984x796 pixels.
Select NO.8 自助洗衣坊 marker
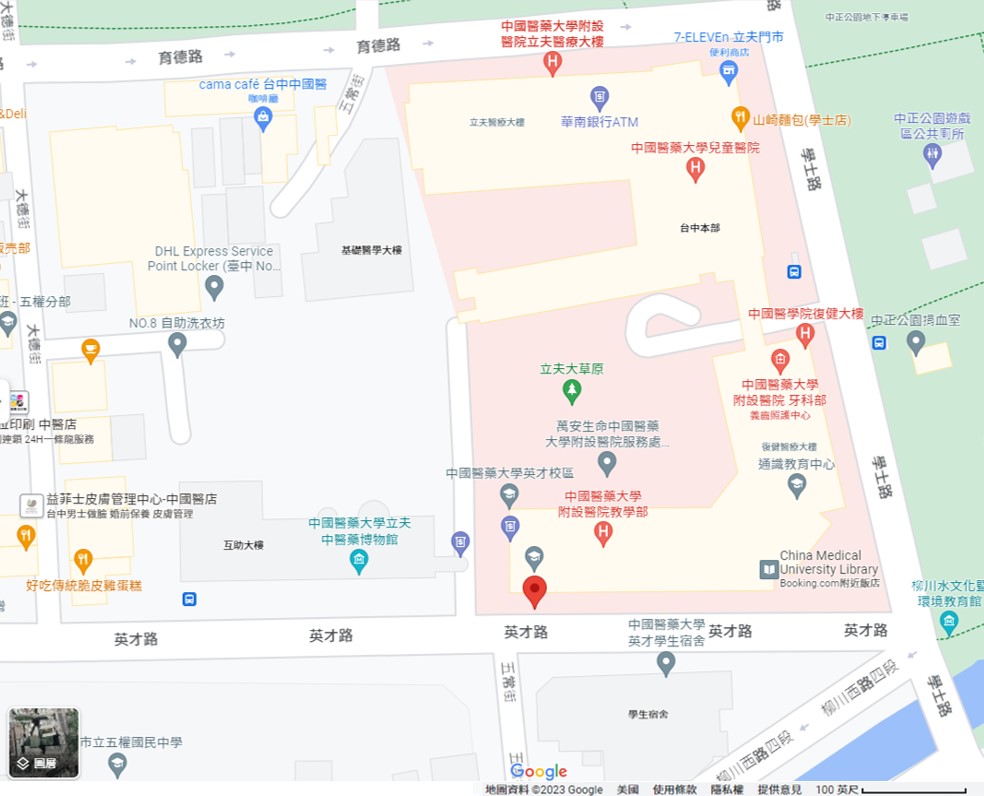coord(177,345)
